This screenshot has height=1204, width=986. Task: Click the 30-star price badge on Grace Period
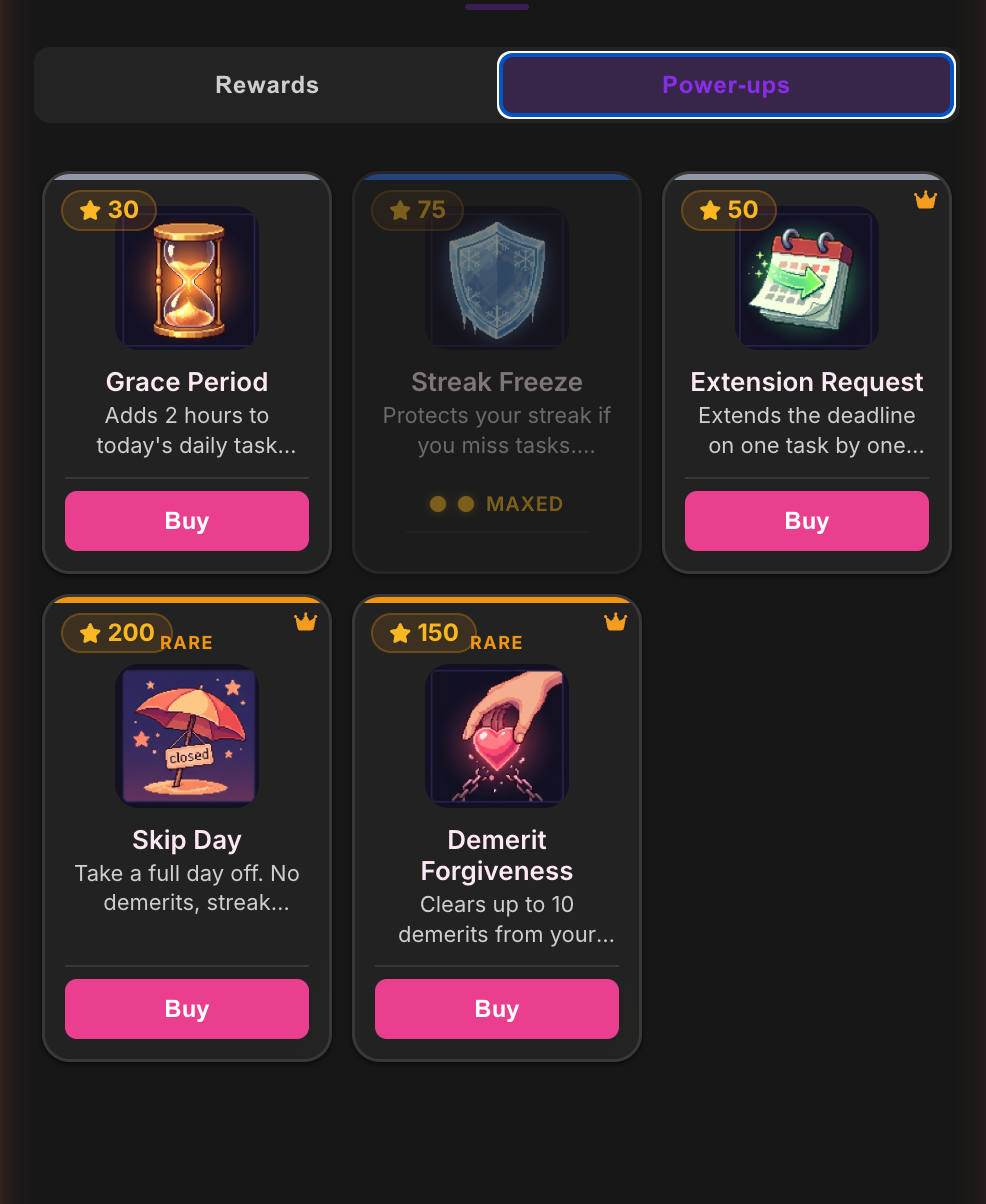pos(108,210)
